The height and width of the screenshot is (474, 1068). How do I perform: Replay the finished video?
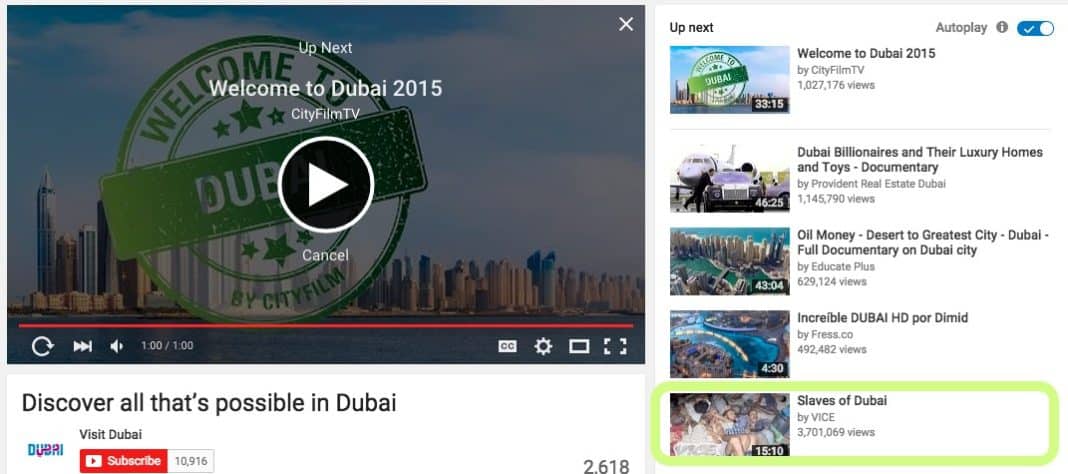[x=42, y=346]
